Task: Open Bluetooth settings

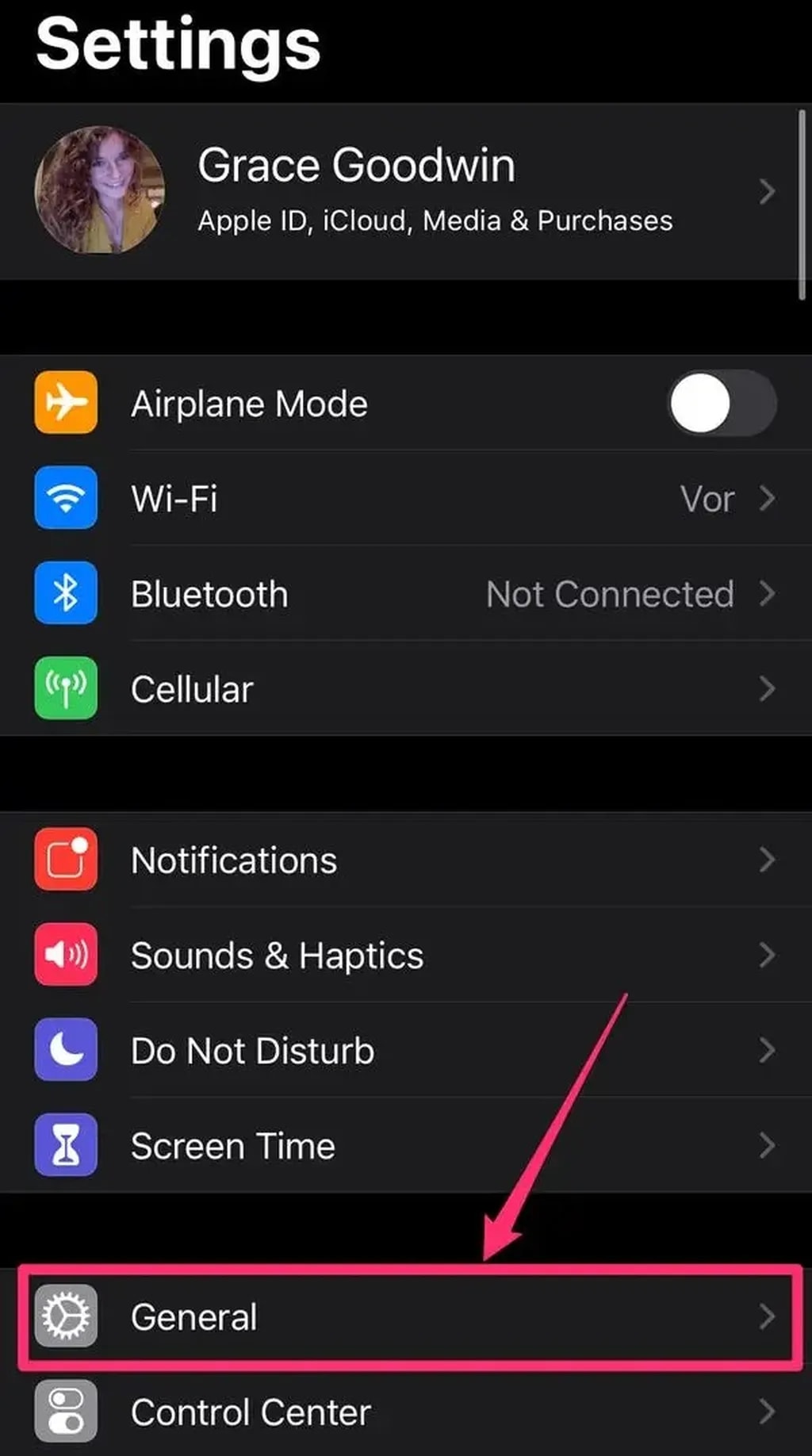Action: 404,594
